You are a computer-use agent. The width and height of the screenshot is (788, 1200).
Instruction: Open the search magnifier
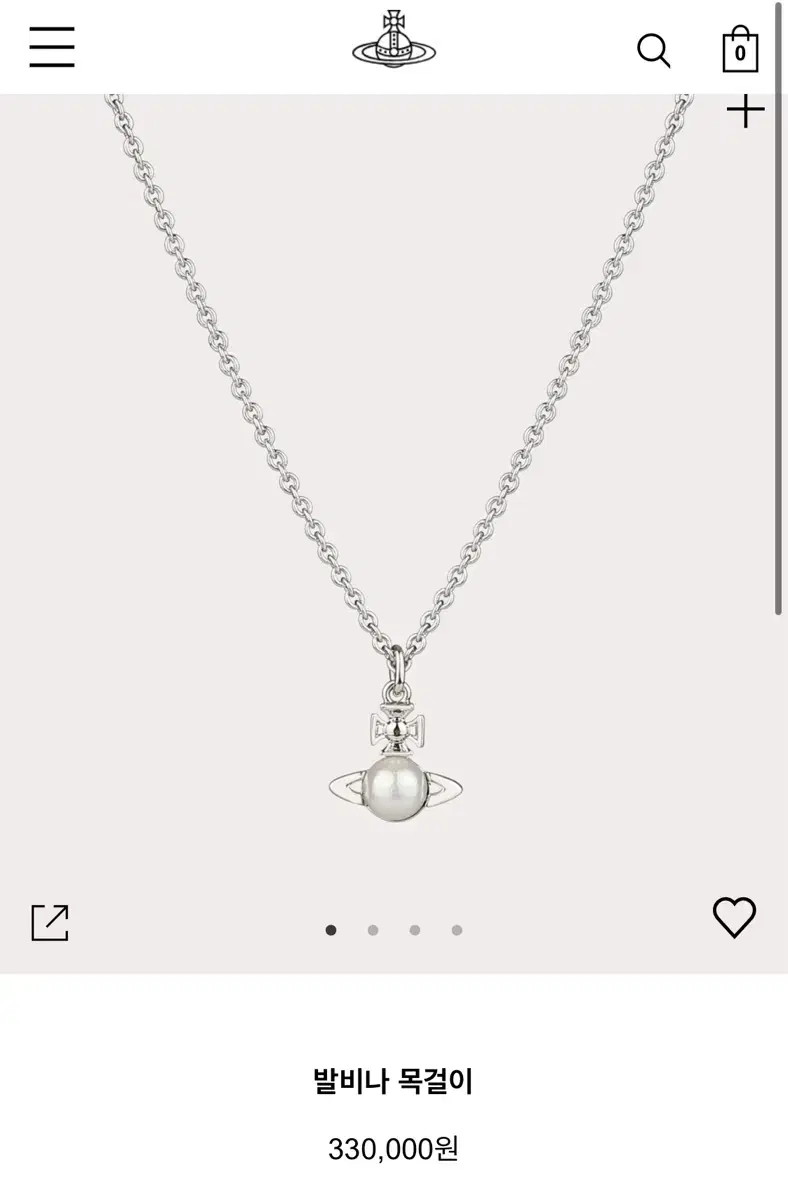tap(654, 50)
